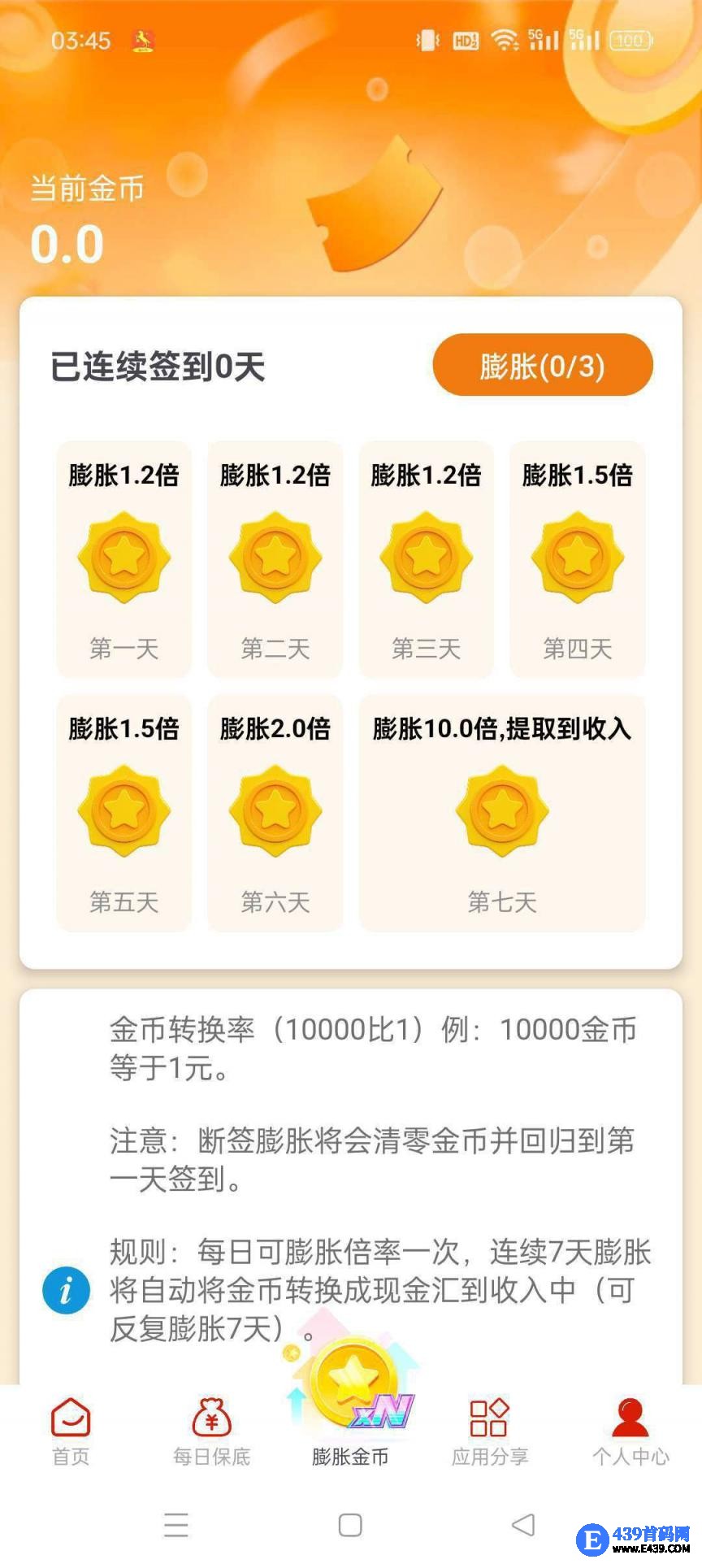Select the 第一天 sign-in card
The height and width of the screenshot is (1568, 702).
tap(123, 559)
